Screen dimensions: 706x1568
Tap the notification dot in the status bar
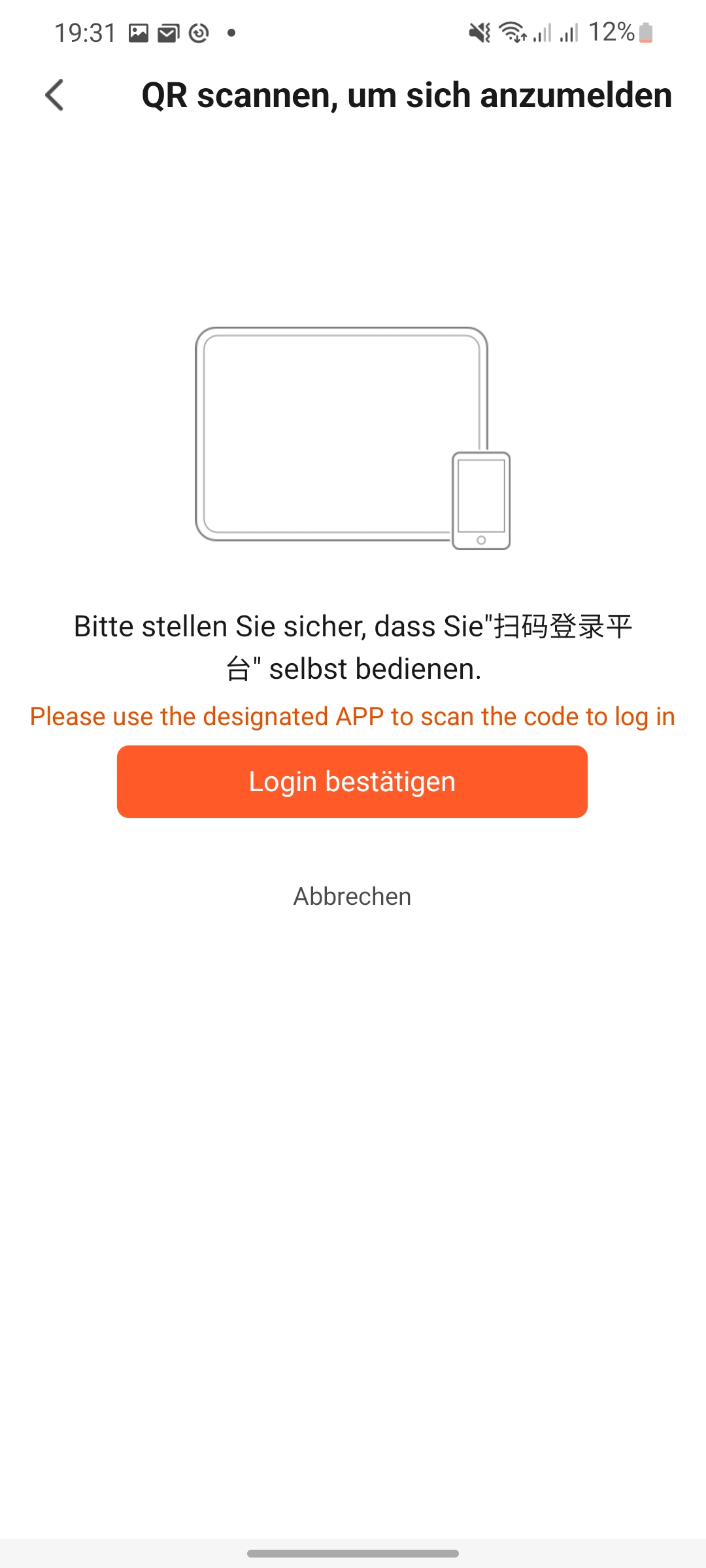pyautogui.click(x=230, y=32)
